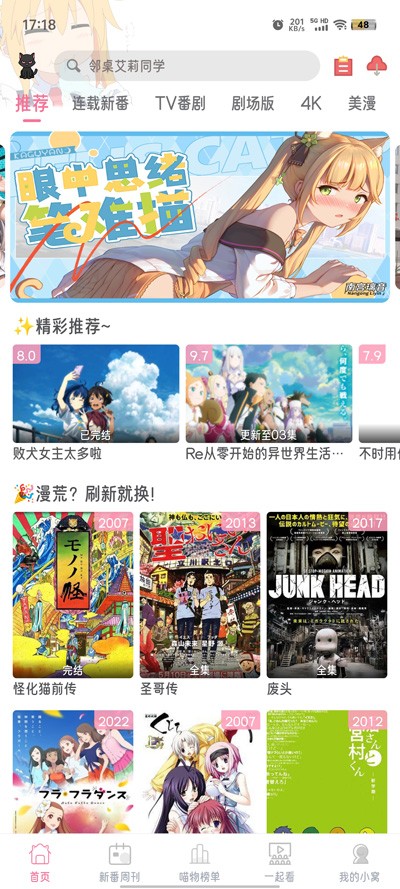Open the 2022 フラ・フラダンス poster
Viewport: 400px width, 889px height.
coord(73,772)
